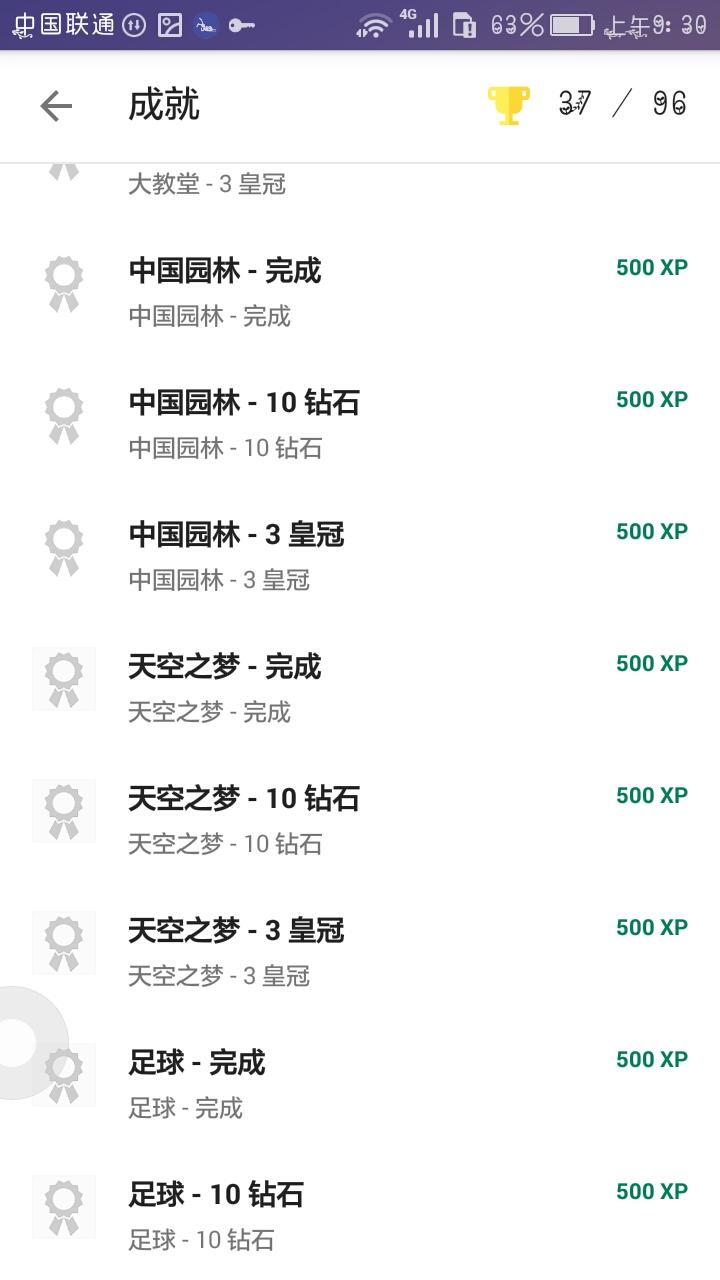Open the 足球 - 完成 achievement
The width and height of the screenshot is (720, 1280).
click(x=360, y=1085)
